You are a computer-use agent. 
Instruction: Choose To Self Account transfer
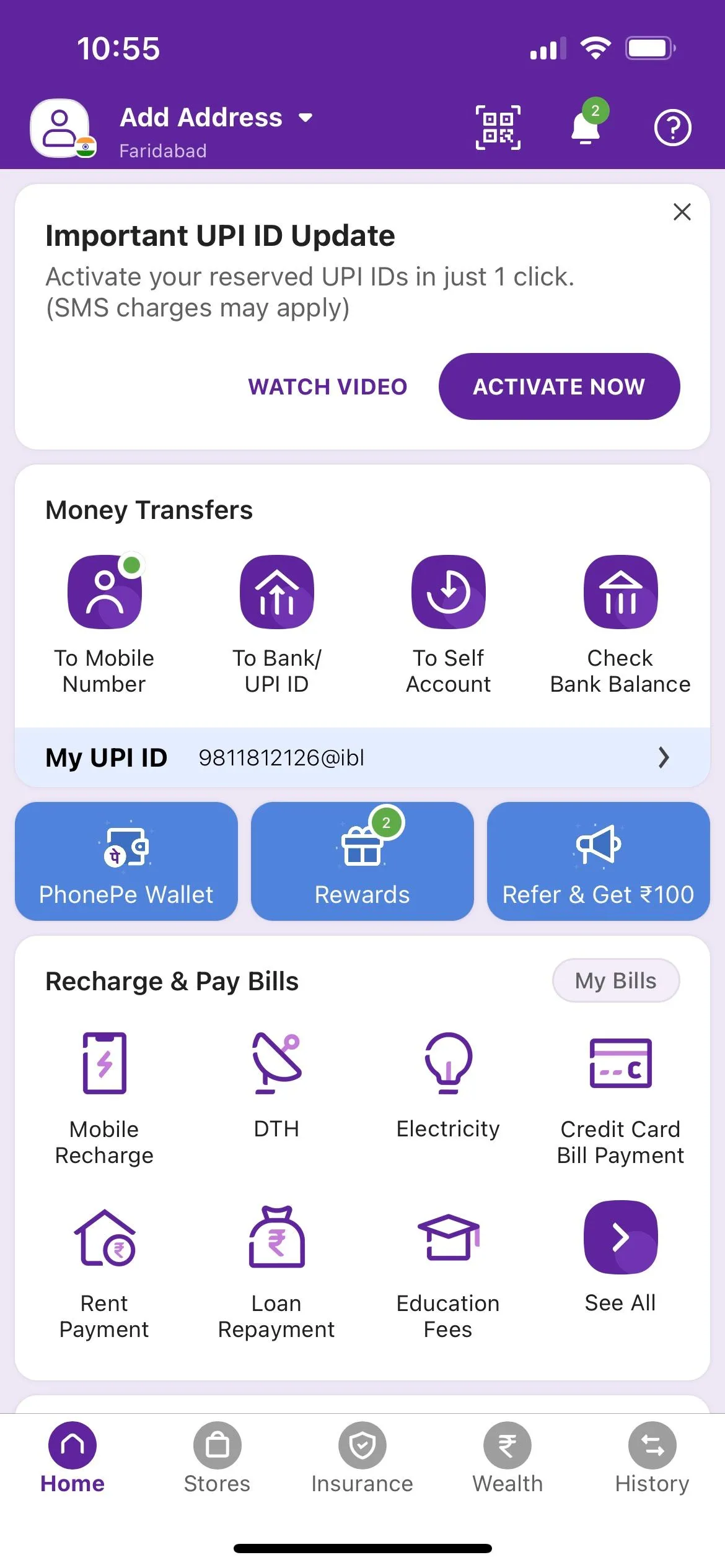tap(448, 624)
